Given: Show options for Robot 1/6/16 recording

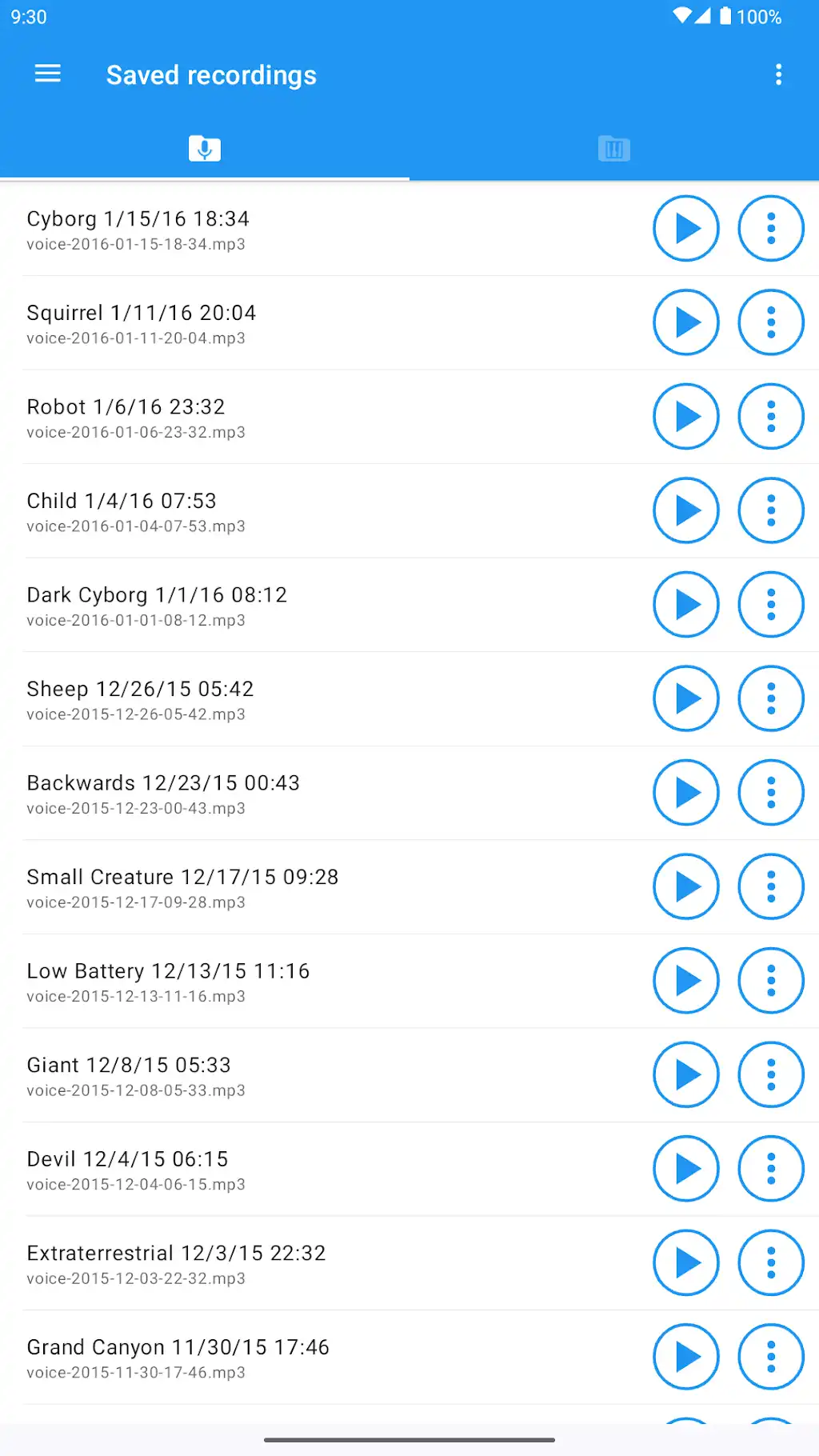Looking at the screenshot, I should coord(771,417).
